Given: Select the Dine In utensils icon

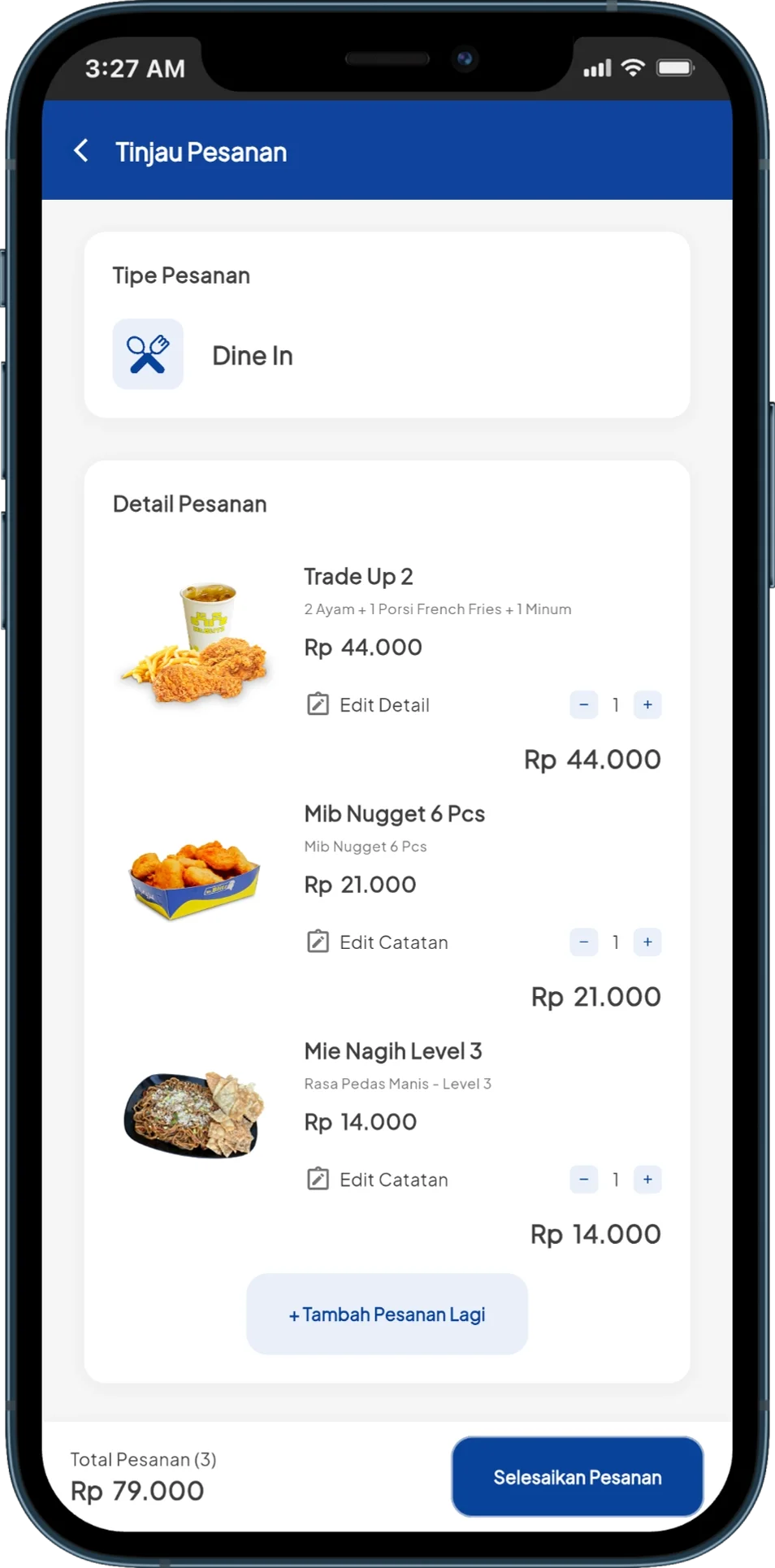Looking at the screenshot, I should (x=148, y=354).
